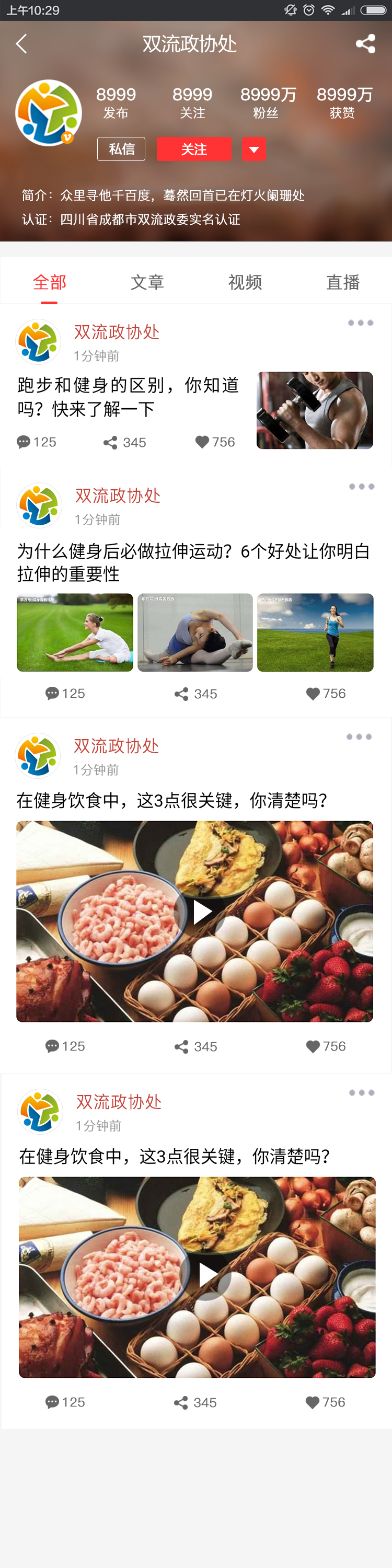The image size is (392, 1568).
Task: Go back using the top-left arrow
Action: [x=21, y=44]
